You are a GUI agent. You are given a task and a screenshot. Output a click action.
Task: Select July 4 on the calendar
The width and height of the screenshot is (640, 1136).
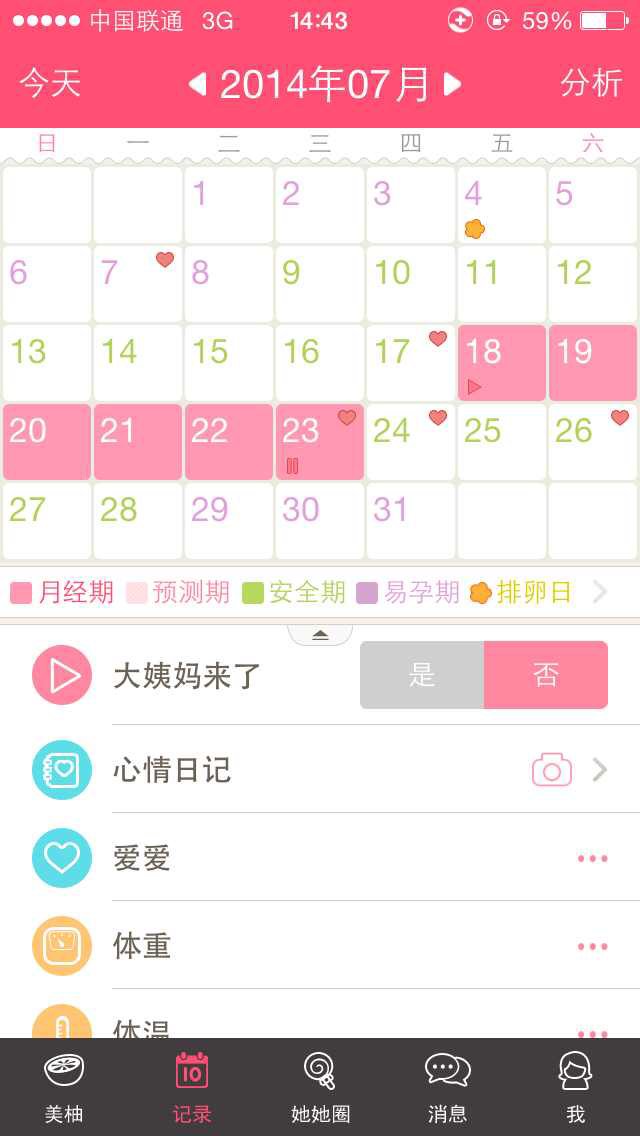(502, 205)
